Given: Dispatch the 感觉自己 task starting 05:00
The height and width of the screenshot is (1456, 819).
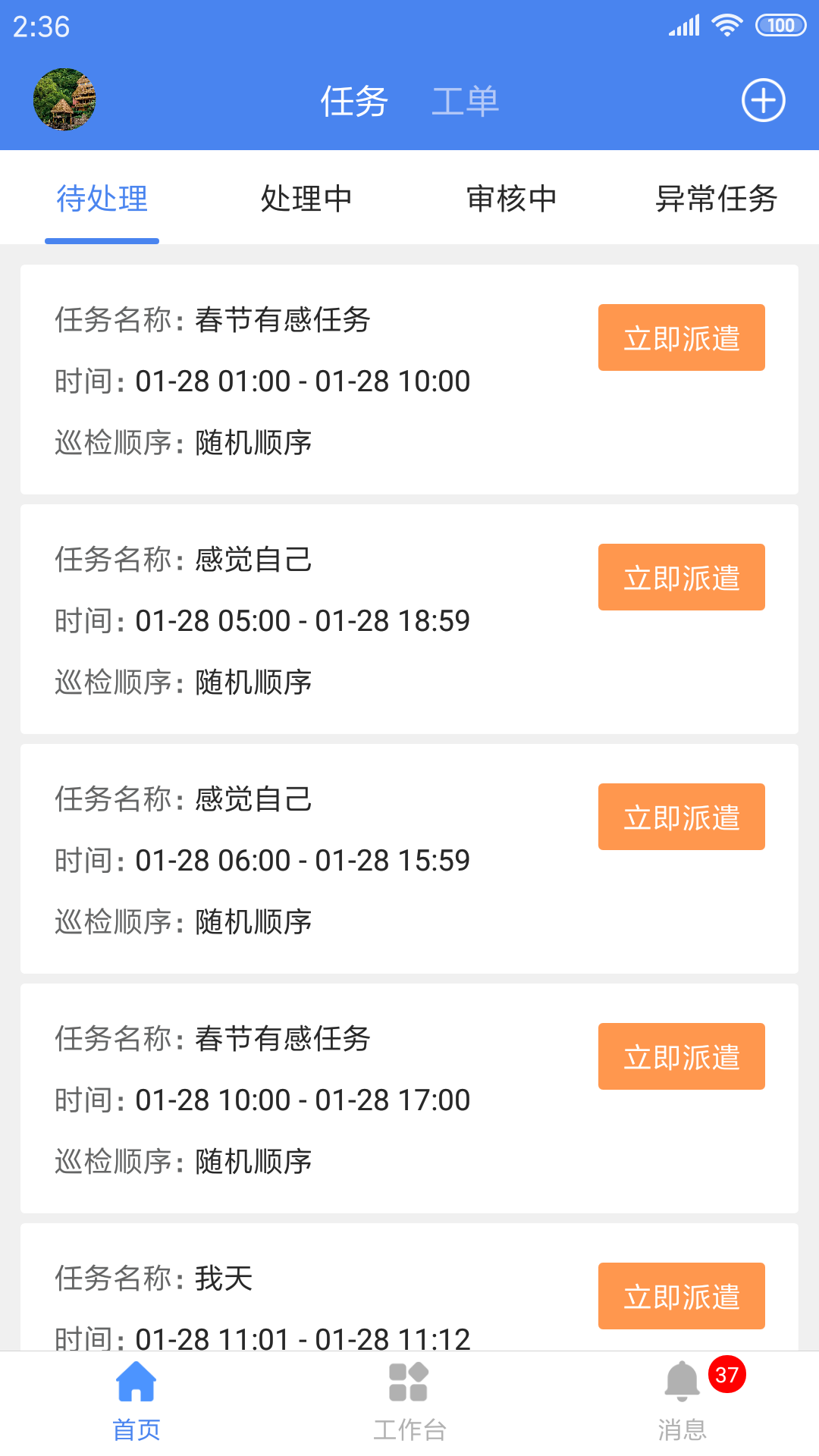Looking at the screenshot, I should [681, 577].
